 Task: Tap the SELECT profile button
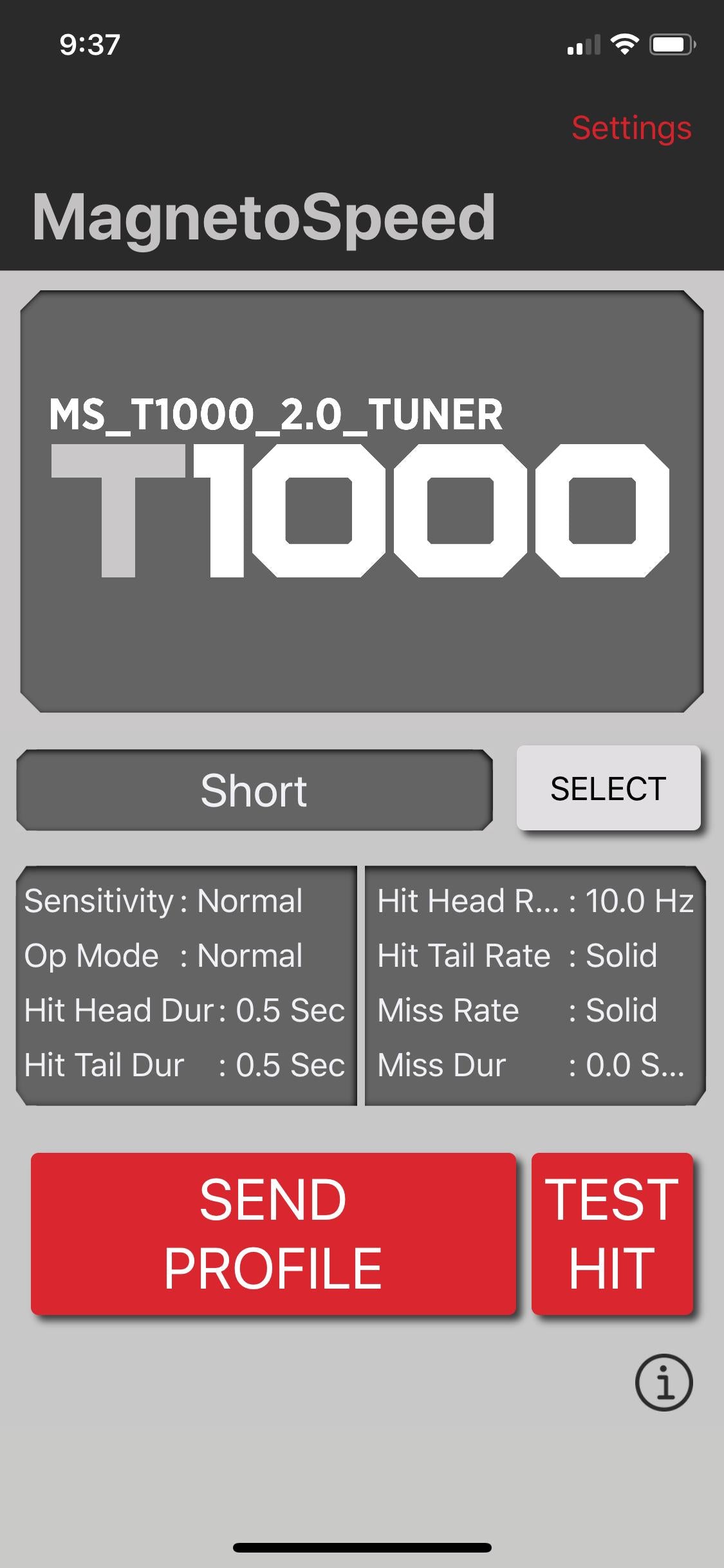(x=608, y=788)
